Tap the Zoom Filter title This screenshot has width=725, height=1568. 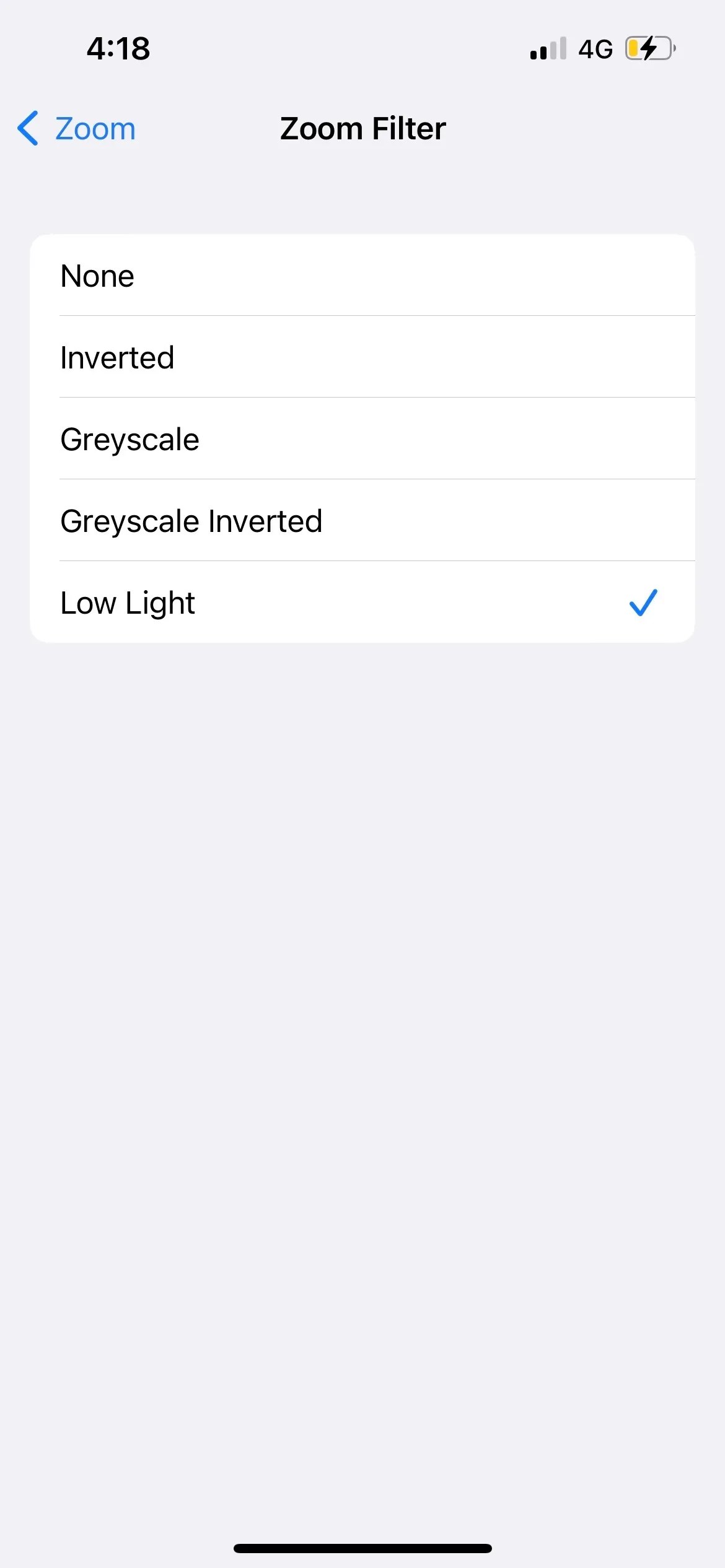[362, 128]
